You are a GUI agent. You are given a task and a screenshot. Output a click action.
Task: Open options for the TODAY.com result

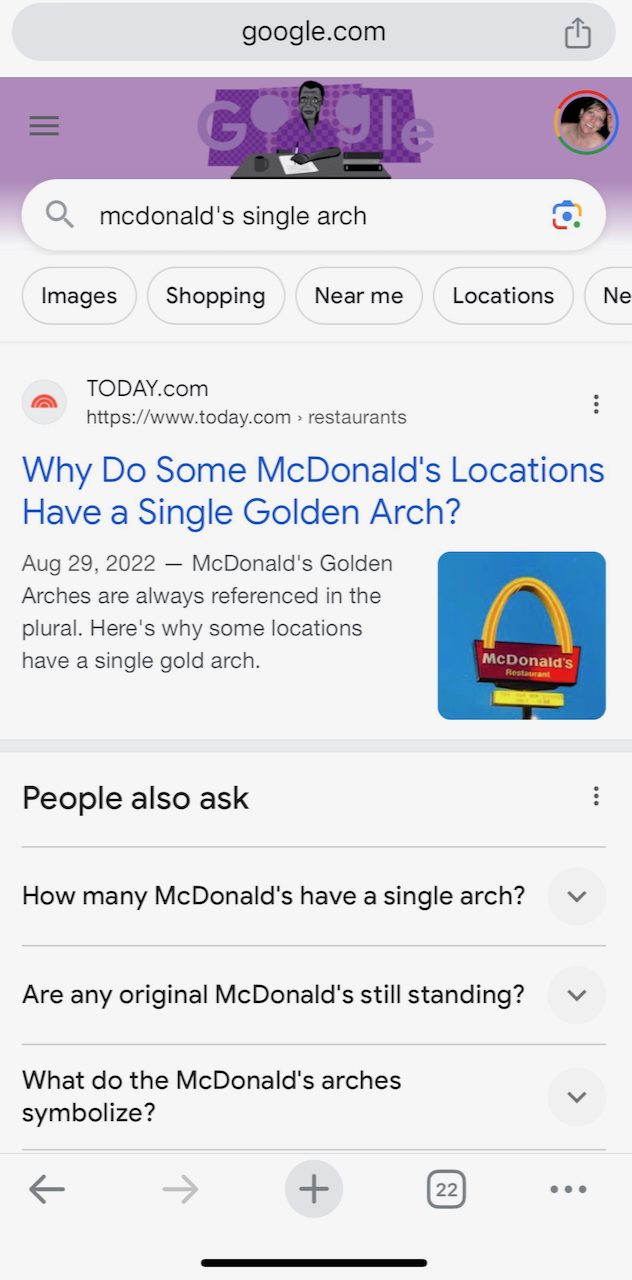[596, 404]
